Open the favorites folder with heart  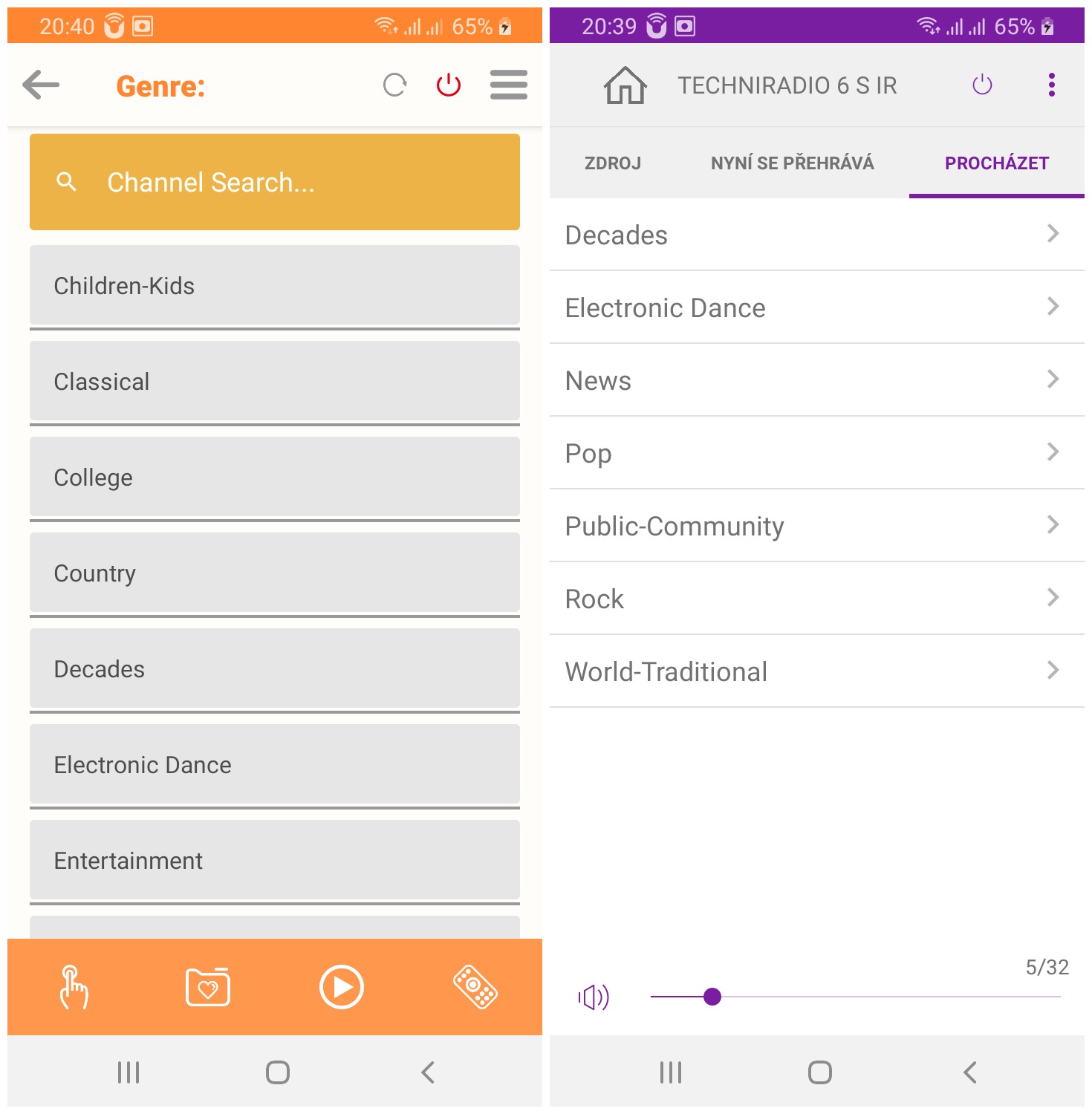point(208,987)
